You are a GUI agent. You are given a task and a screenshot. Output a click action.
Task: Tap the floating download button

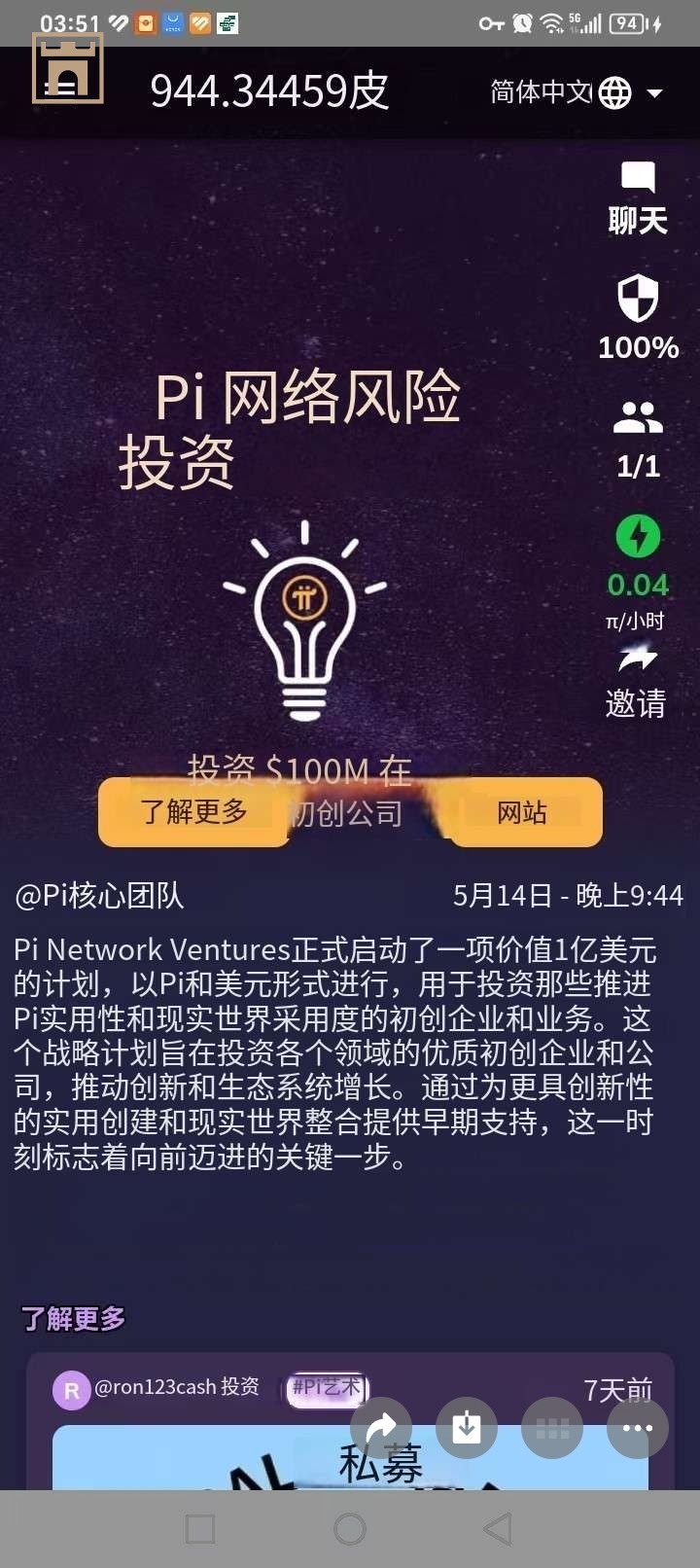(467, 1428)
